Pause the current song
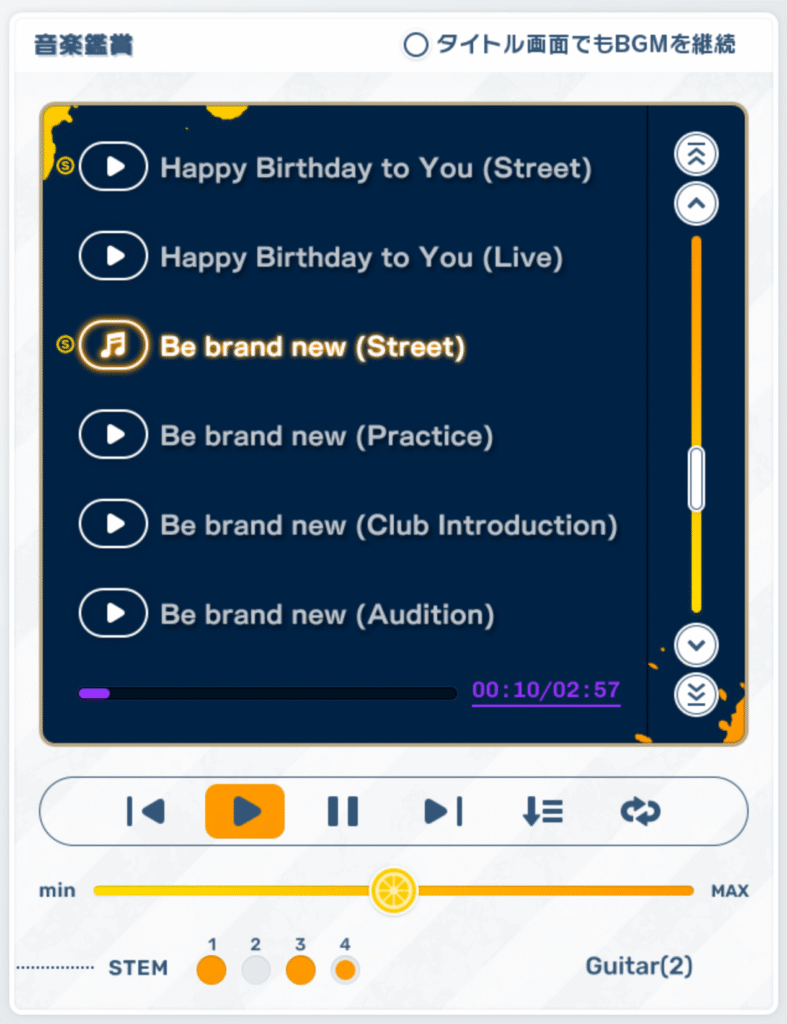The image size is (787, 1024). 343,811
